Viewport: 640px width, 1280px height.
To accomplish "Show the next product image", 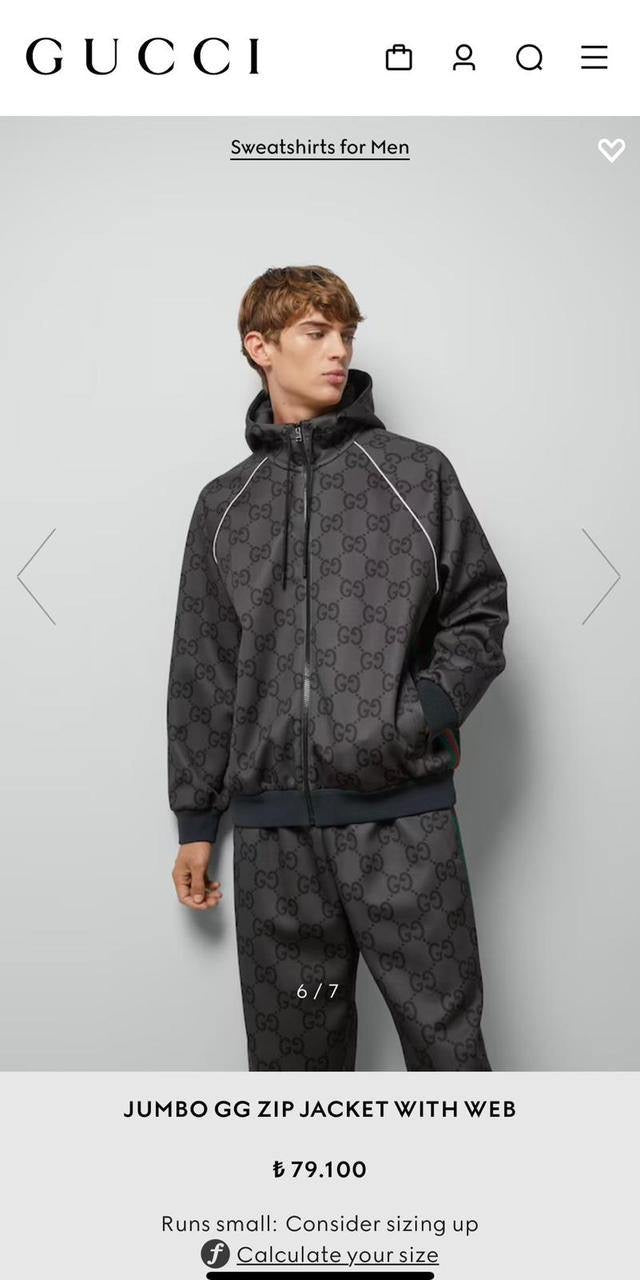I will [601, 577].
